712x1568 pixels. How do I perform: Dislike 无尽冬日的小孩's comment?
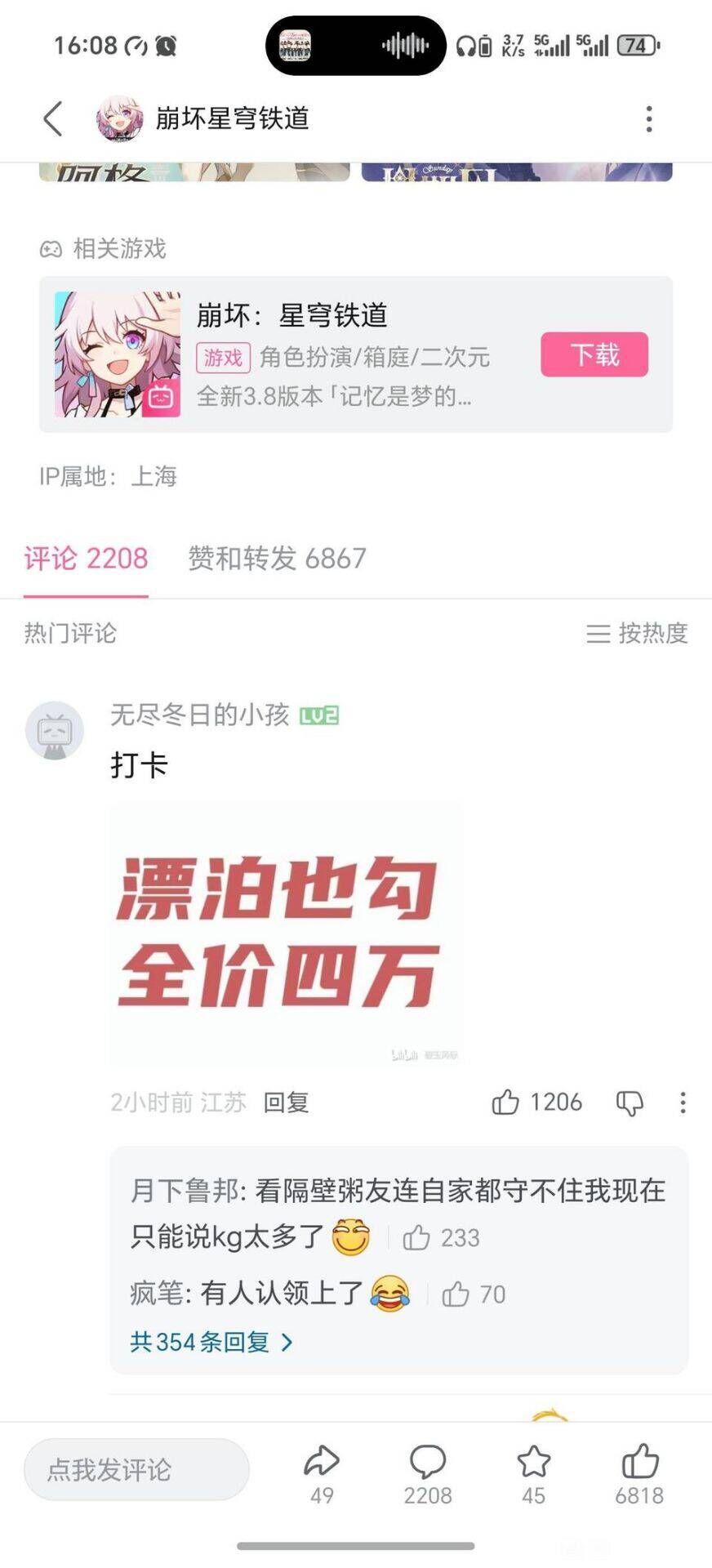point(630,1102)
